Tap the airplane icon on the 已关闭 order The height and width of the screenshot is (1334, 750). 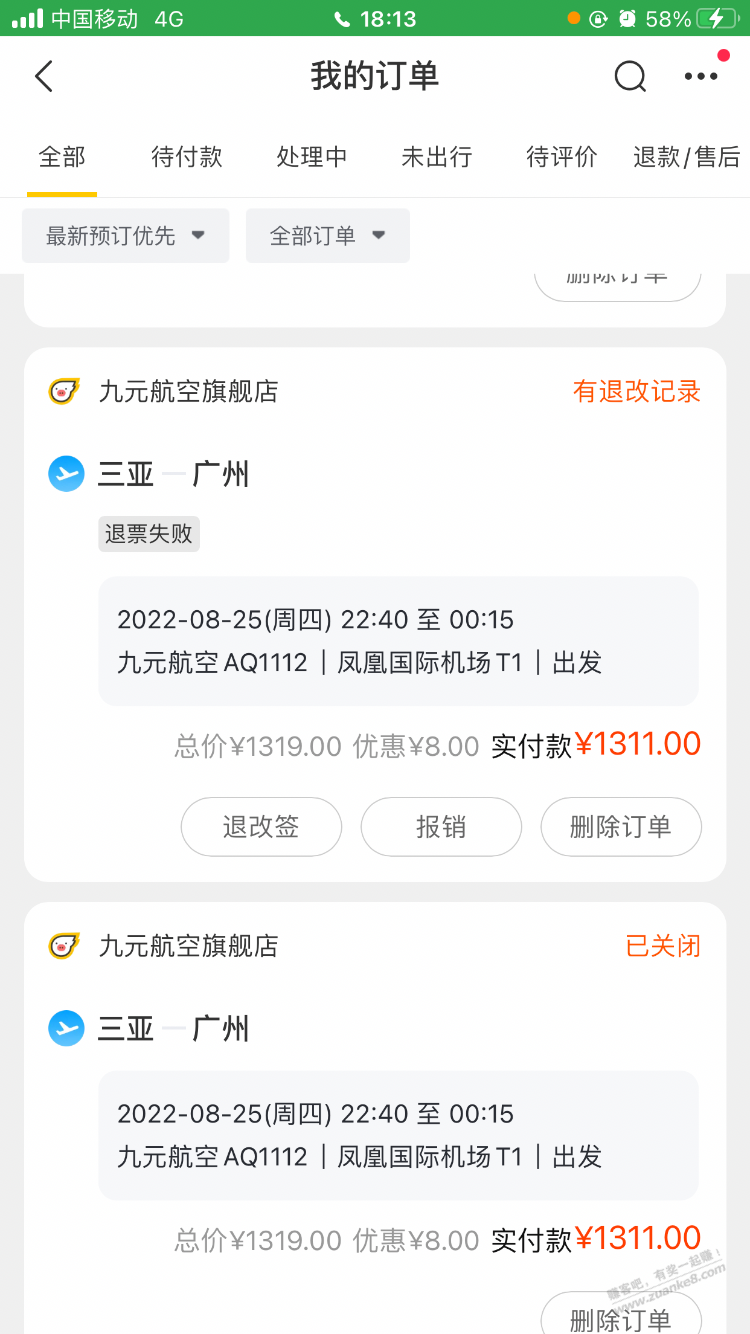pos(66,1028)
